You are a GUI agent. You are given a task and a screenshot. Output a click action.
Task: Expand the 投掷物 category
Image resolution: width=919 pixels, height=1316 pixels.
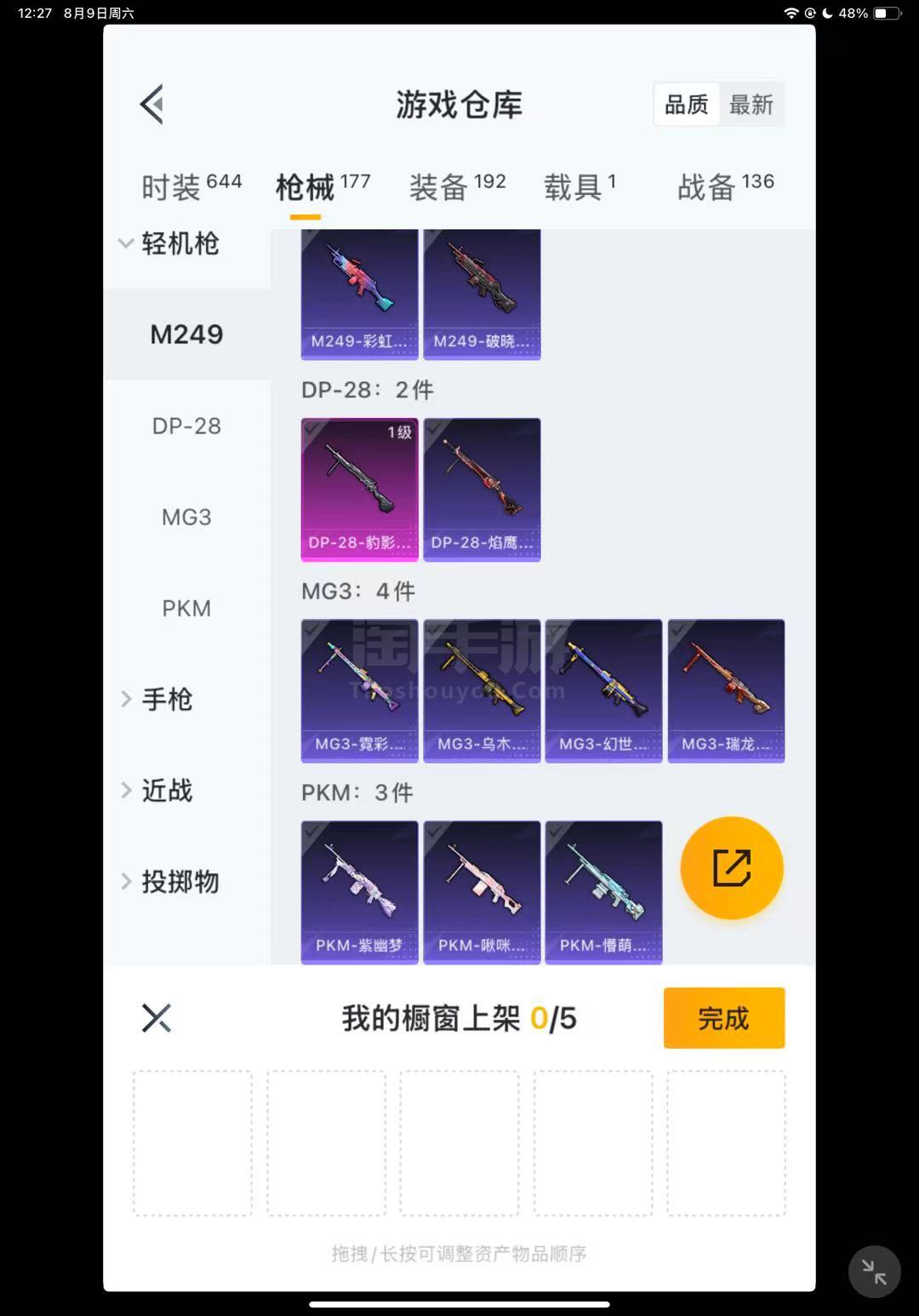(x=170, y=882)
